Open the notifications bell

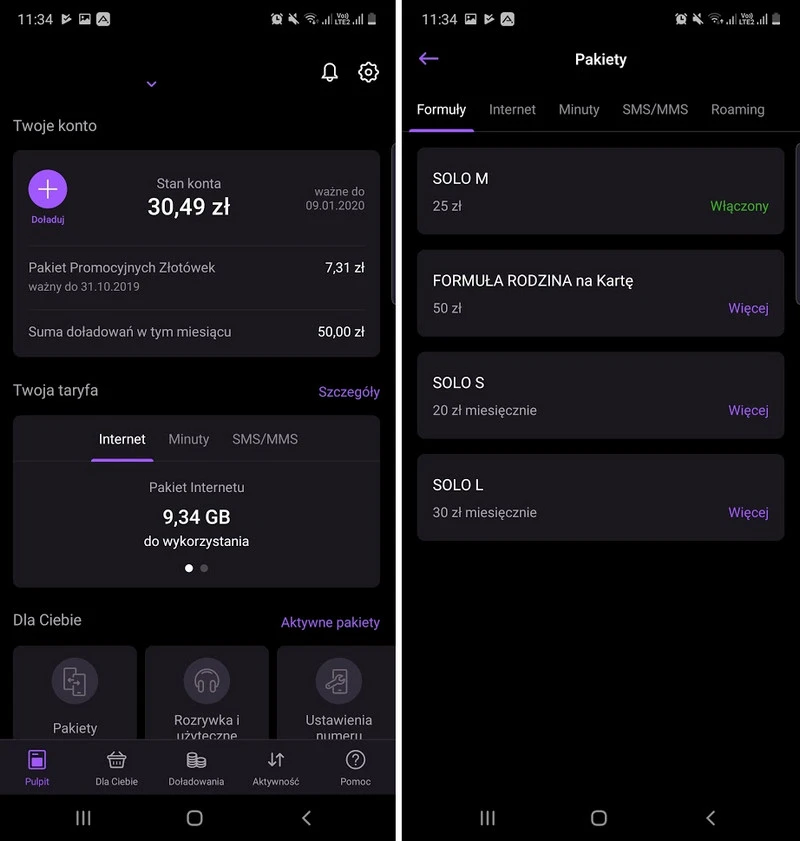coord(329,73)
